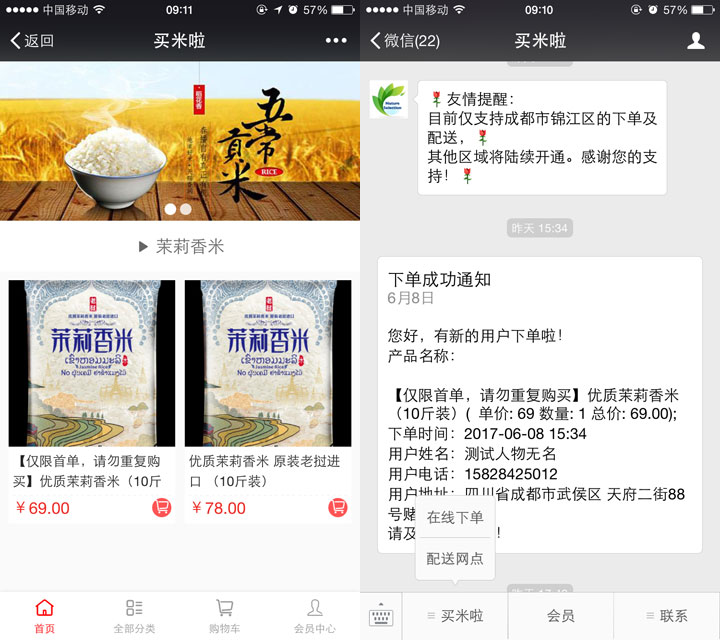This screenshot has width=720, height=640.
Task: Open the 联系 bottom menu
Action: 666,615
